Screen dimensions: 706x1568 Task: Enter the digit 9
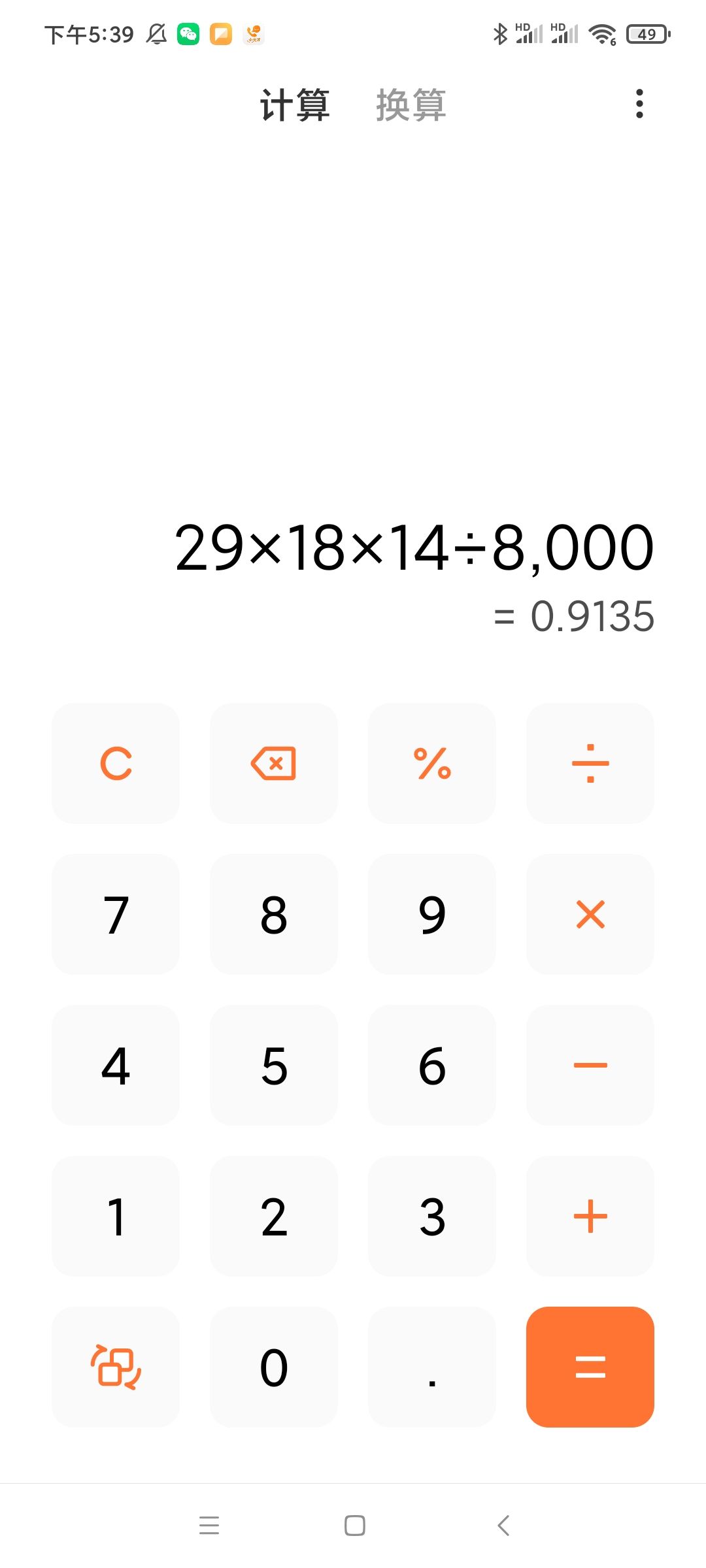[432, 914]
